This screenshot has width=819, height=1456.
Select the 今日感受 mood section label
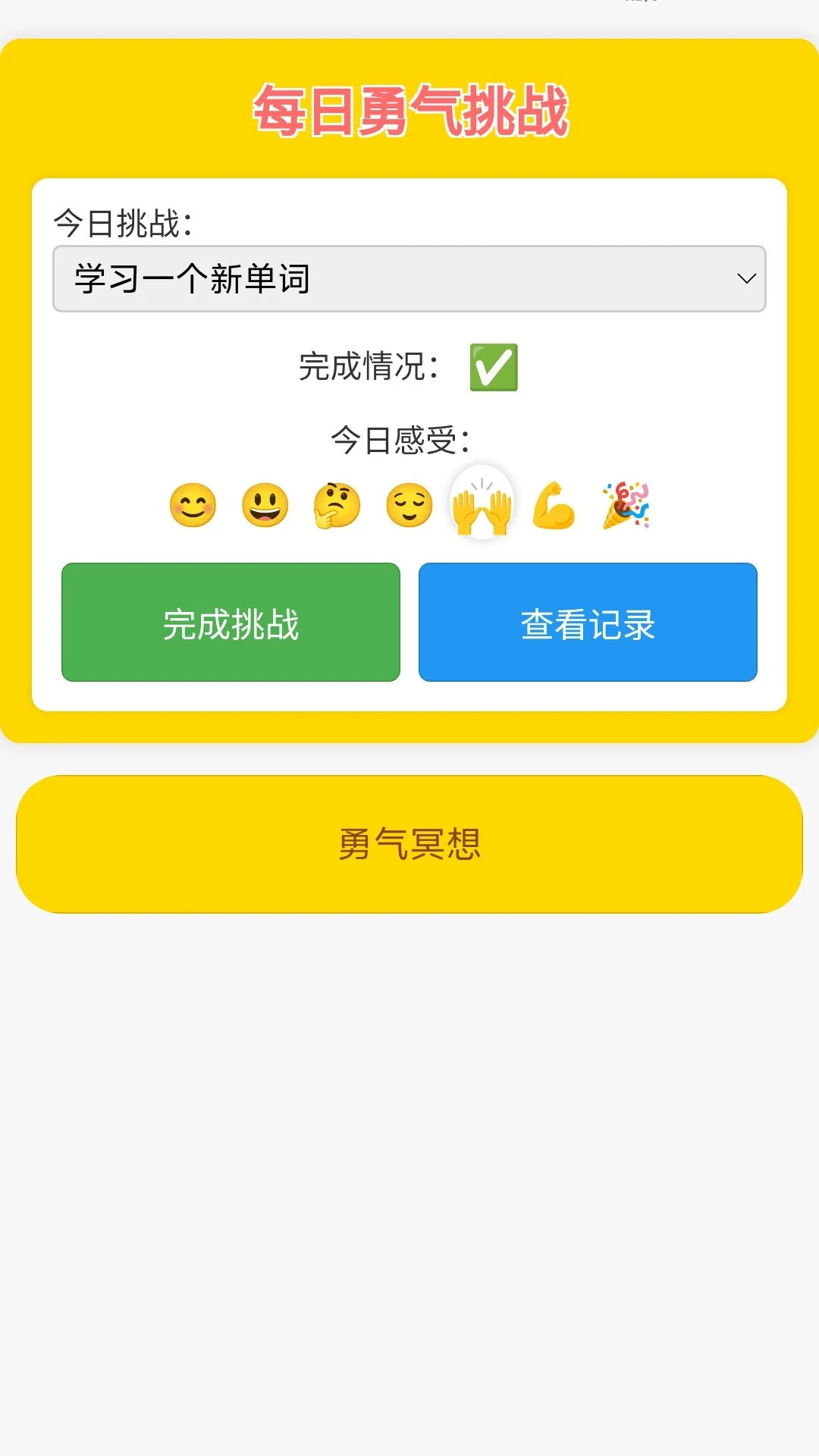point(400,438)
